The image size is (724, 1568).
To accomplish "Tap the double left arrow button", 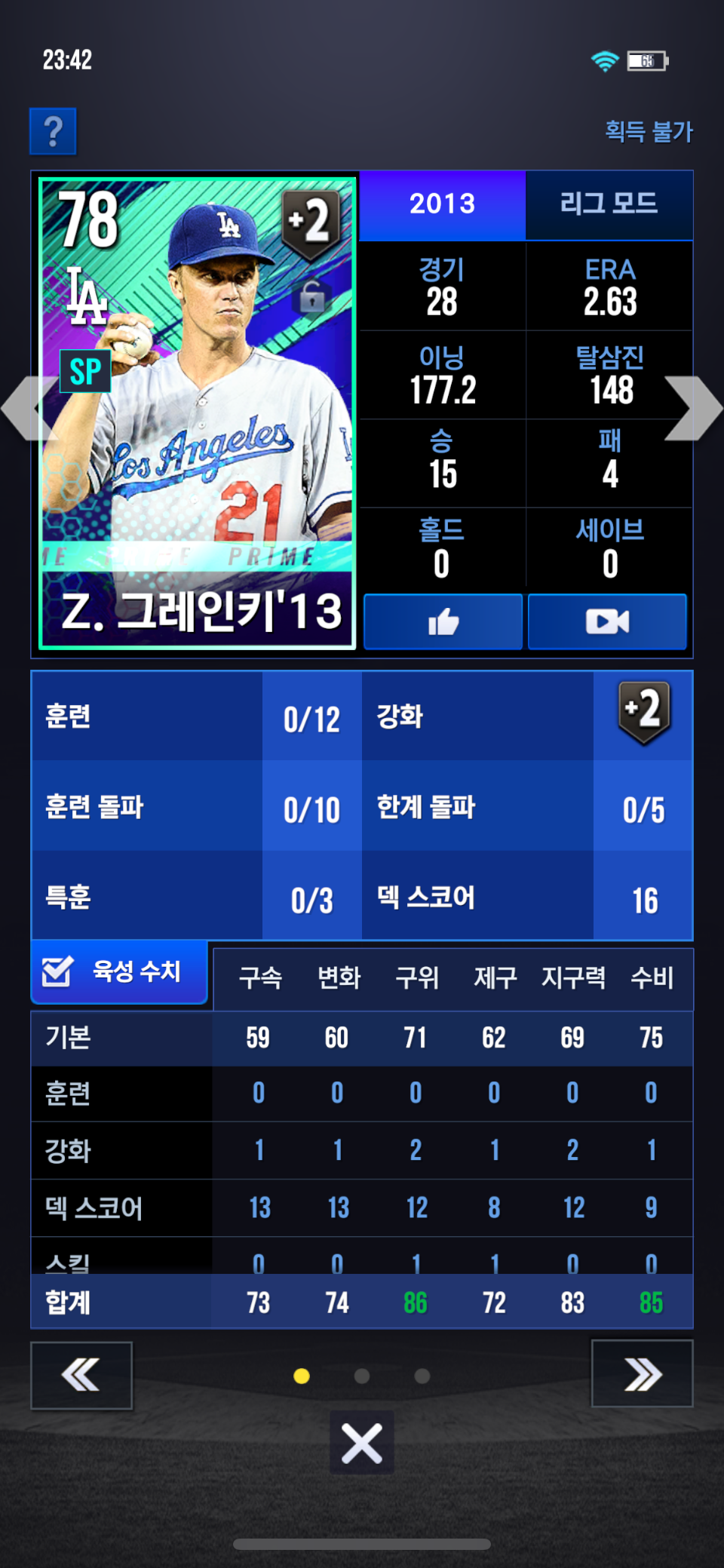I will 81,1375.
